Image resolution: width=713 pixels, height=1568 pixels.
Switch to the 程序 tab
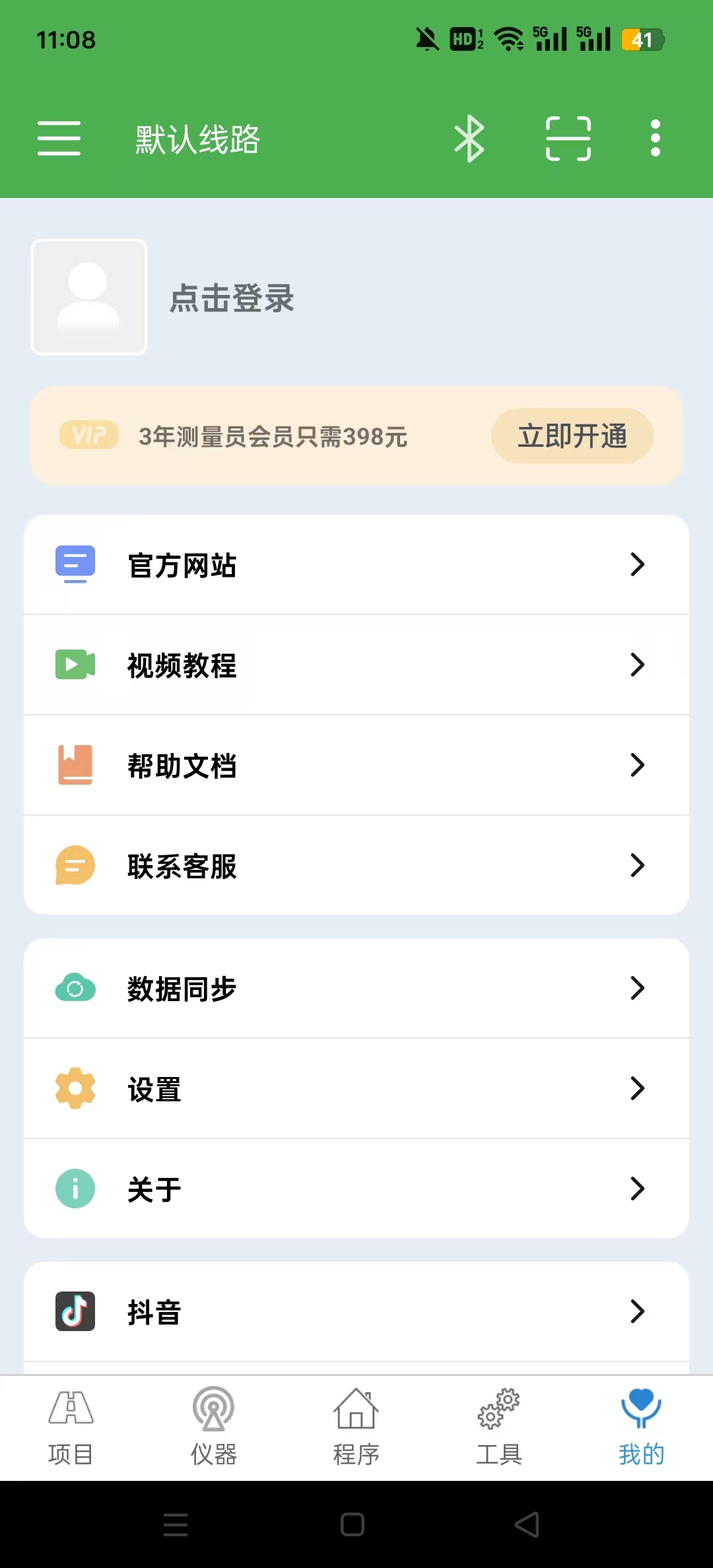click(356, 1427)
